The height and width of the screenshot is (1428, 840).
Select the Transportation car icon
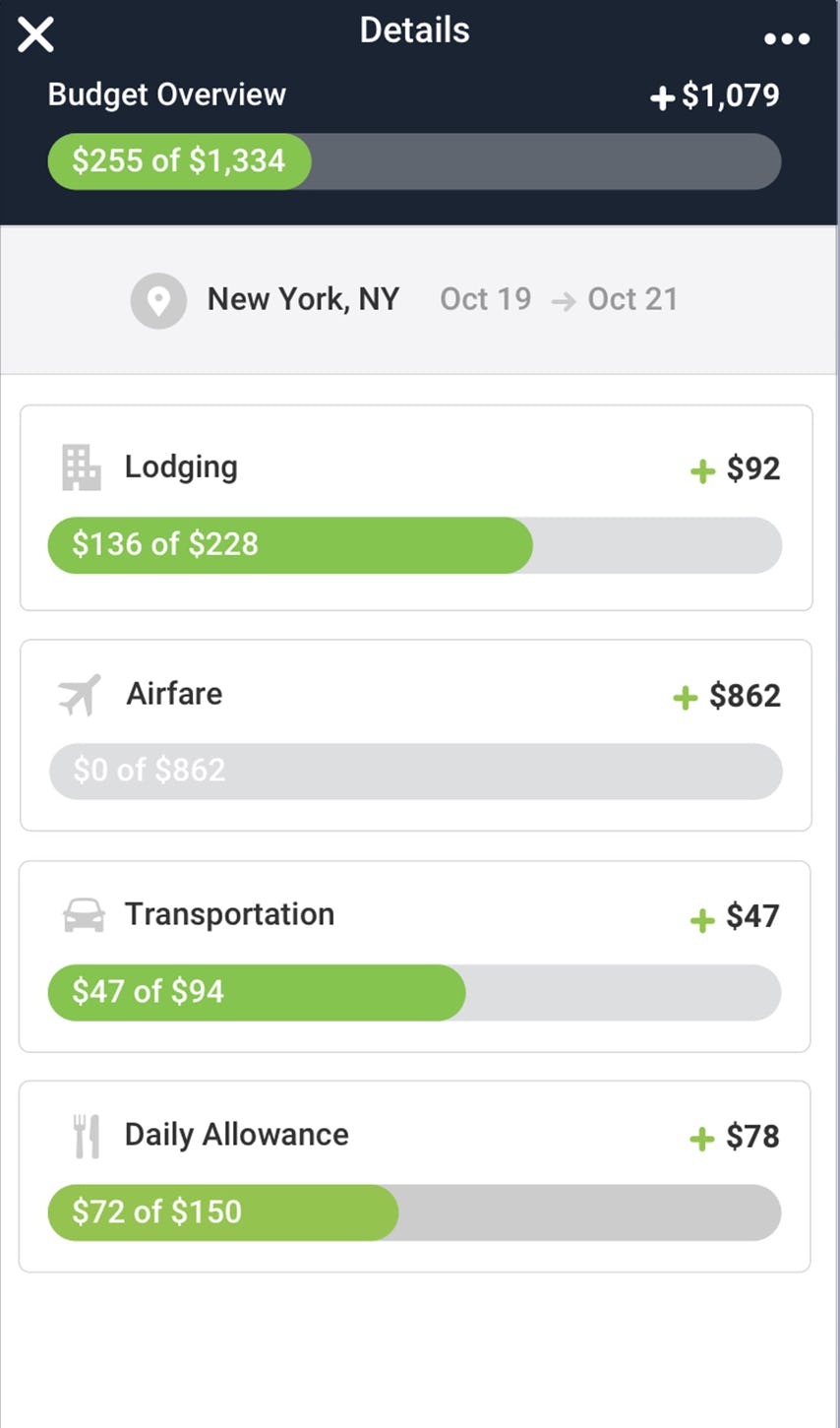(x=81, y=914)
